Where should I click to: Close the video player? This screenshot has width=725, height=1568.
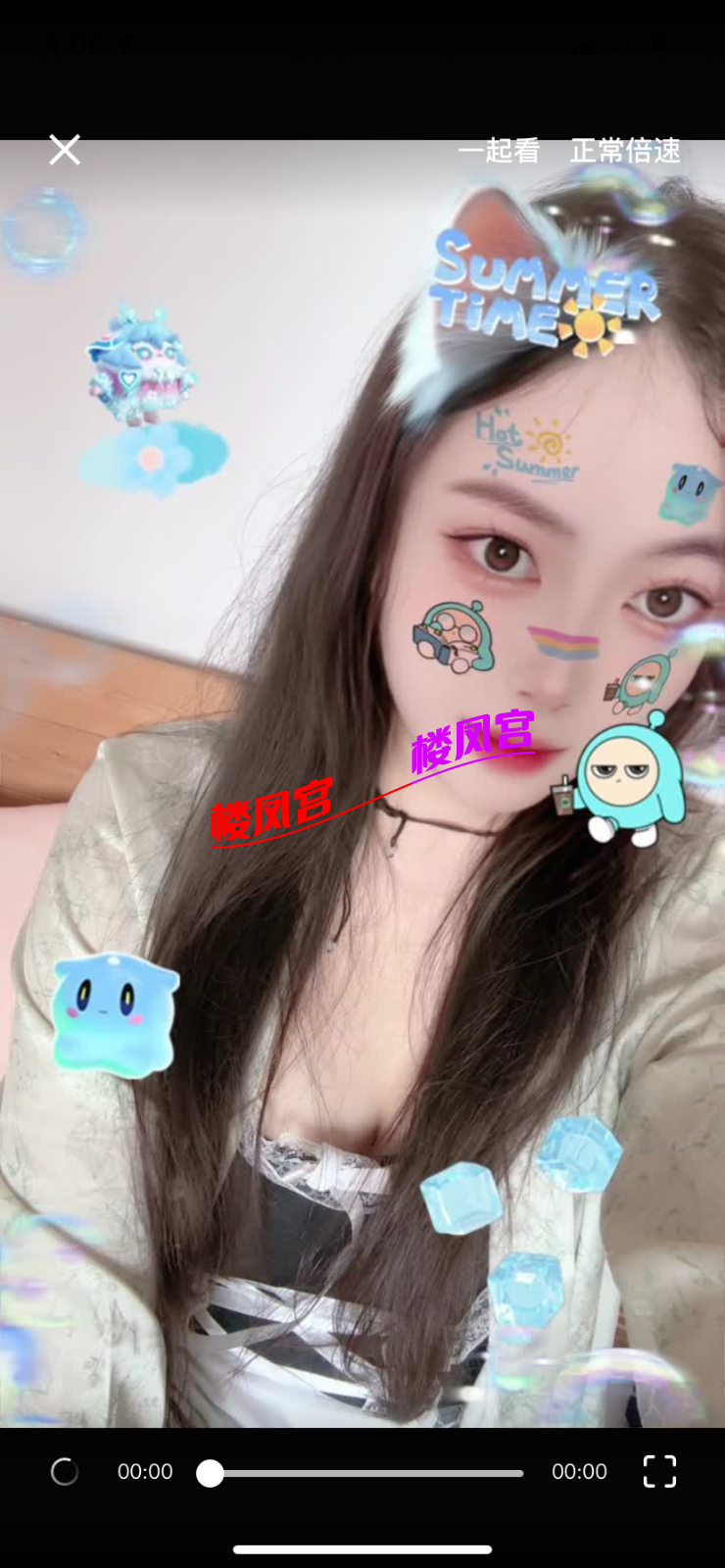click(x=65, y=150)
